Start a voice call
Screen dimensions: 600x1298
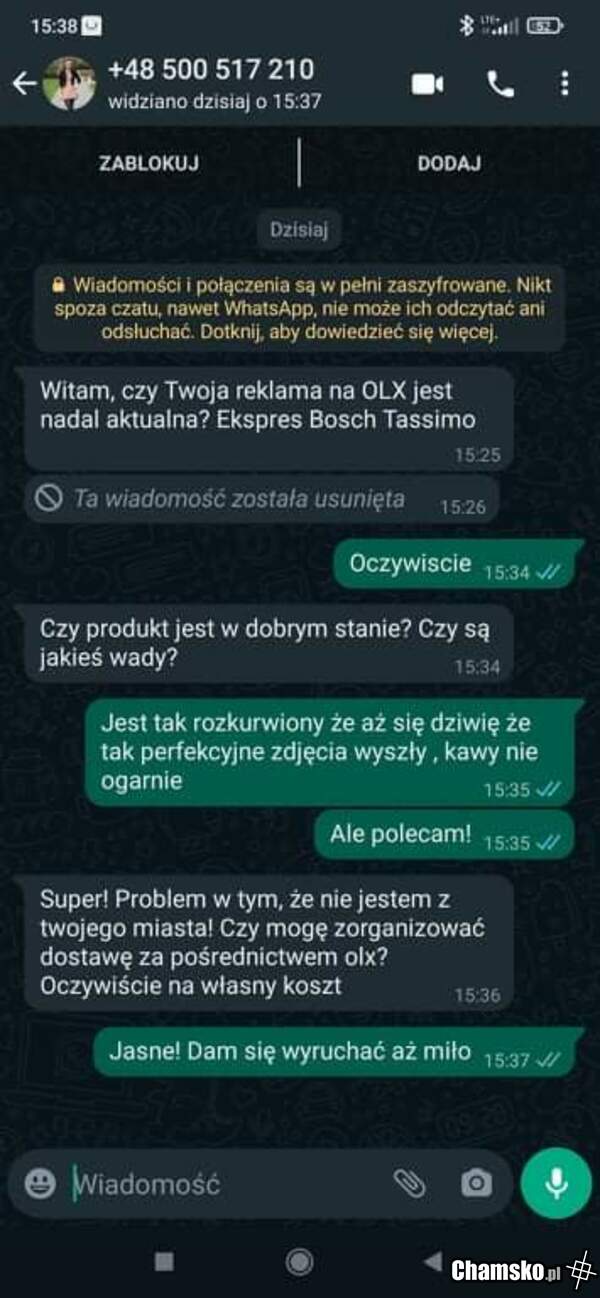pos(500,84)
